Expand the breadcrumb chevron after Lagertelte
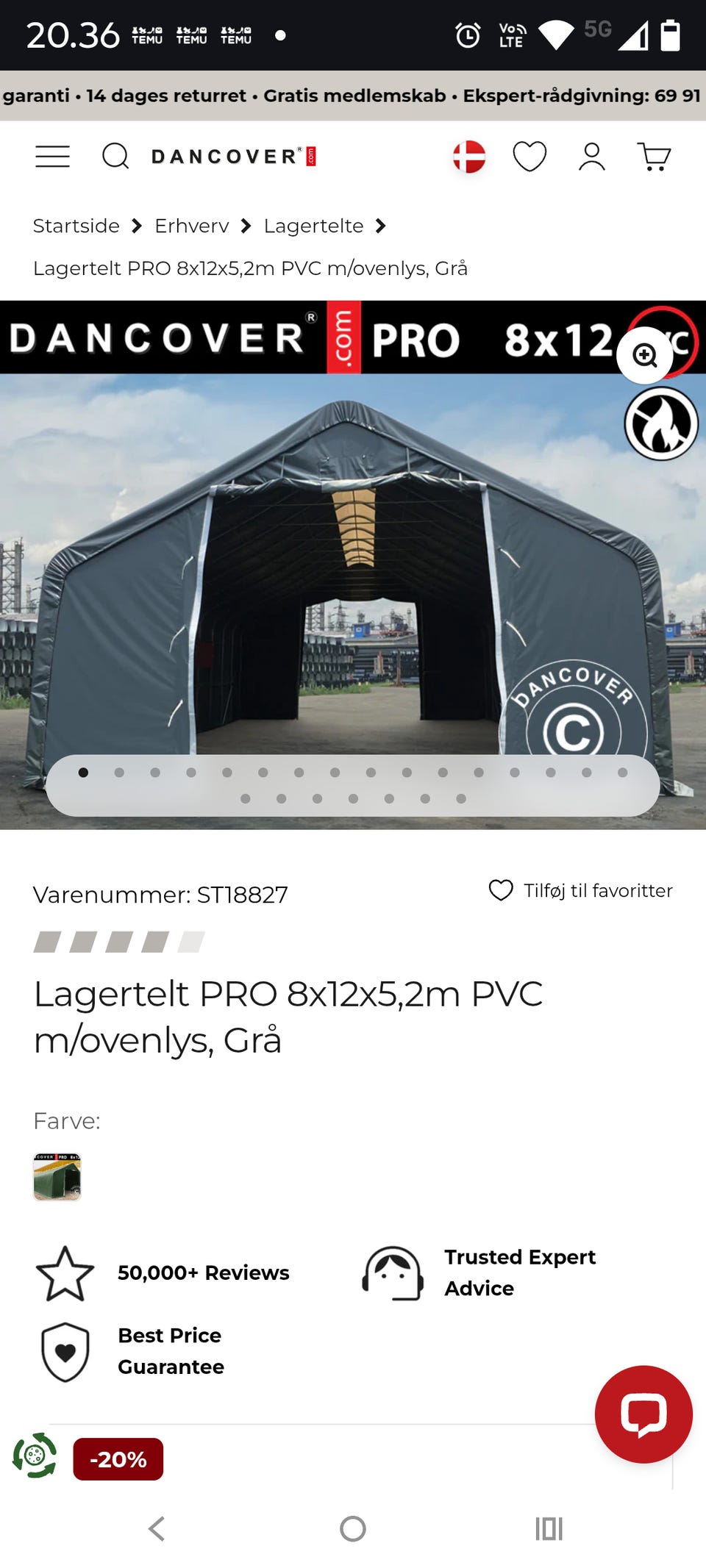This screenshot has height=1568, width=706. [382, 226]
